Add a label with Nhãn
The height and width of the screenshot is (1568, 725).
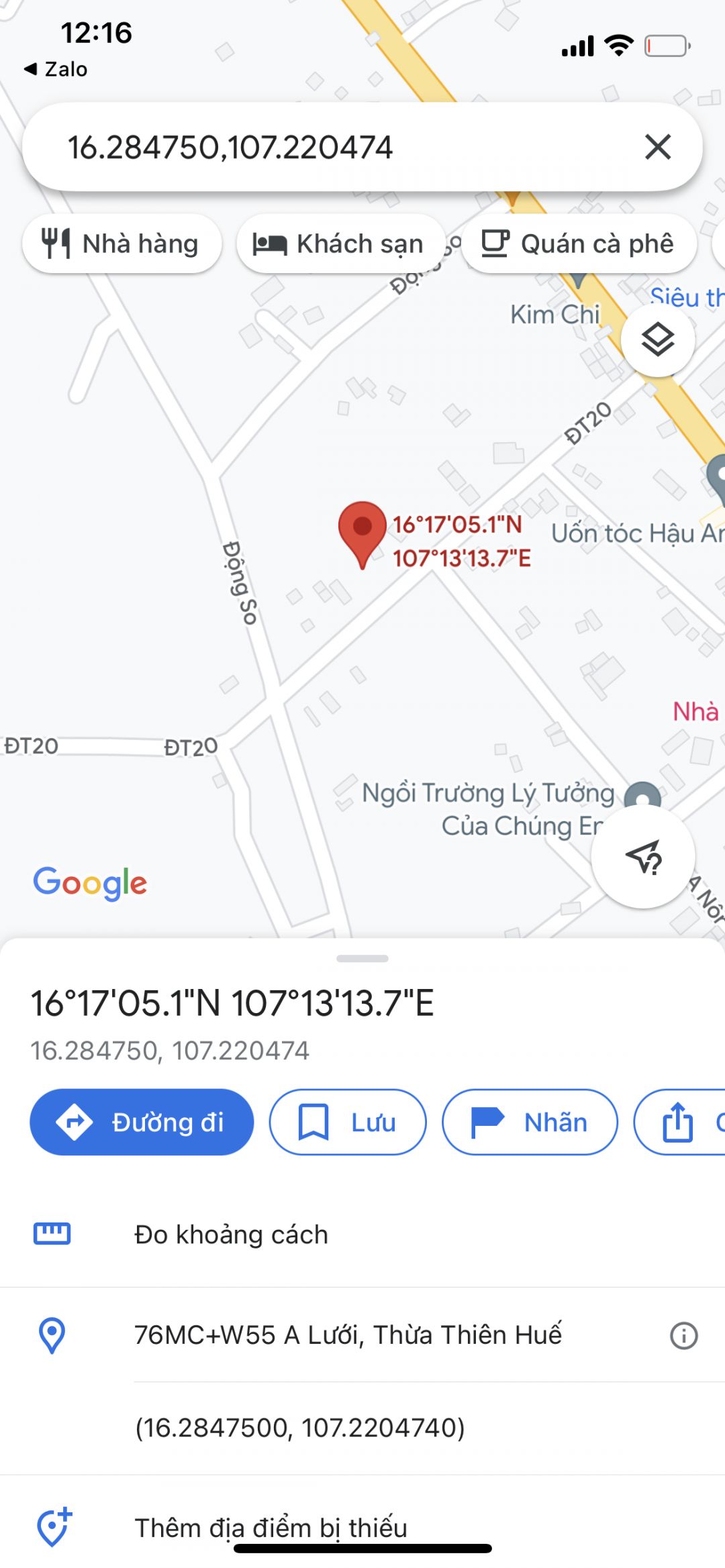click(x=529, y=1122)
